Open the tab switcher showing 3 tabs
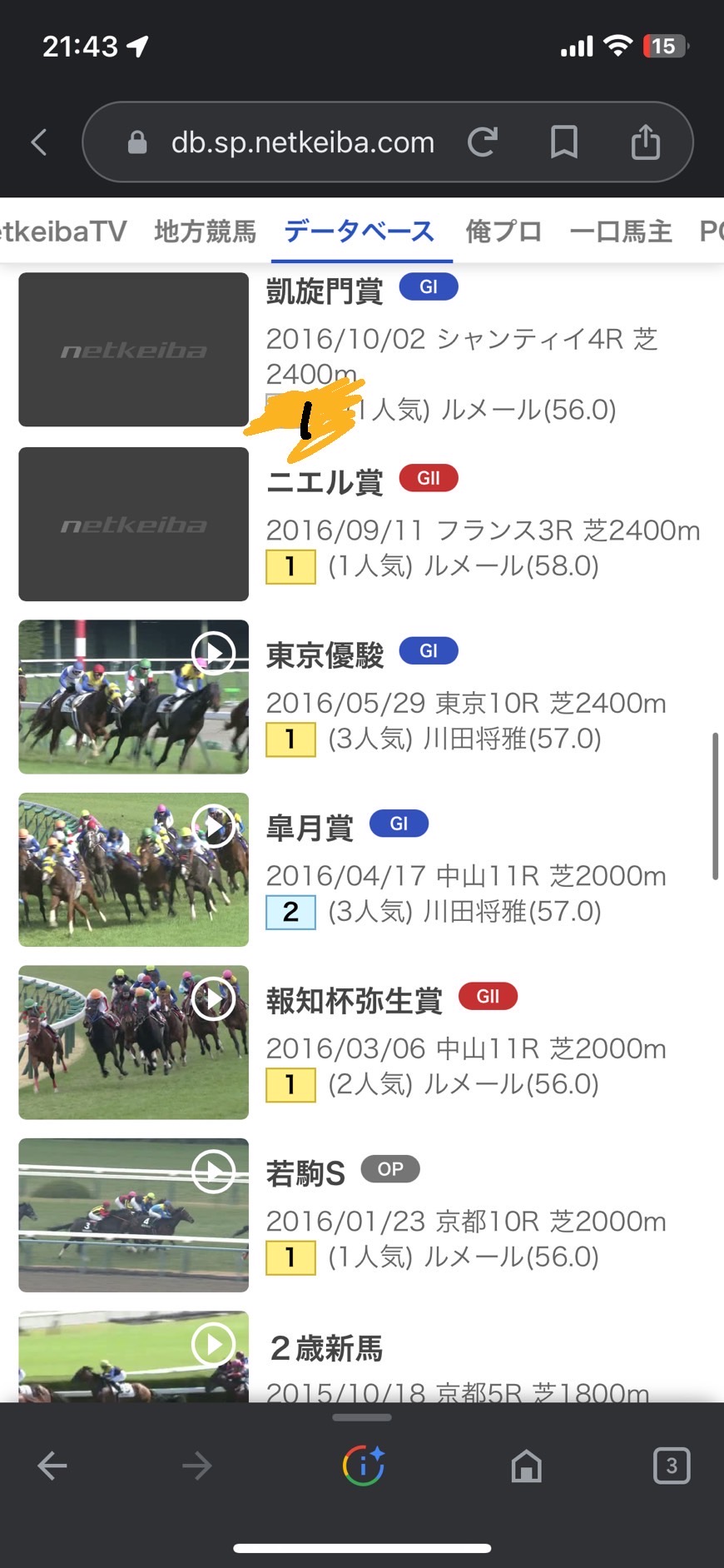This screenshot has height=1568, width=724. pos(672,1466)
